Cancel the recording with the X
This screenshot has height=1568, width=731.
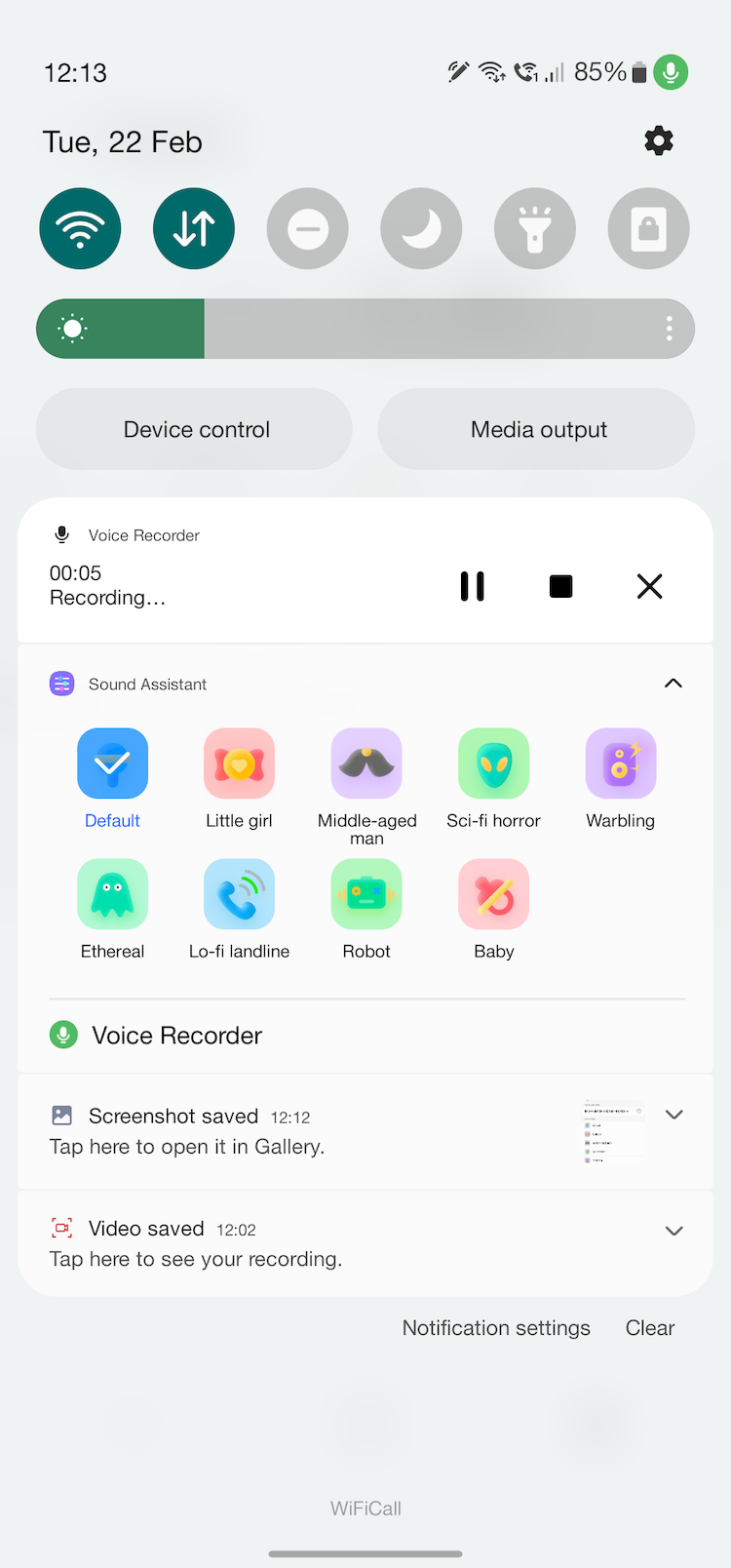(x=649, y=586)
